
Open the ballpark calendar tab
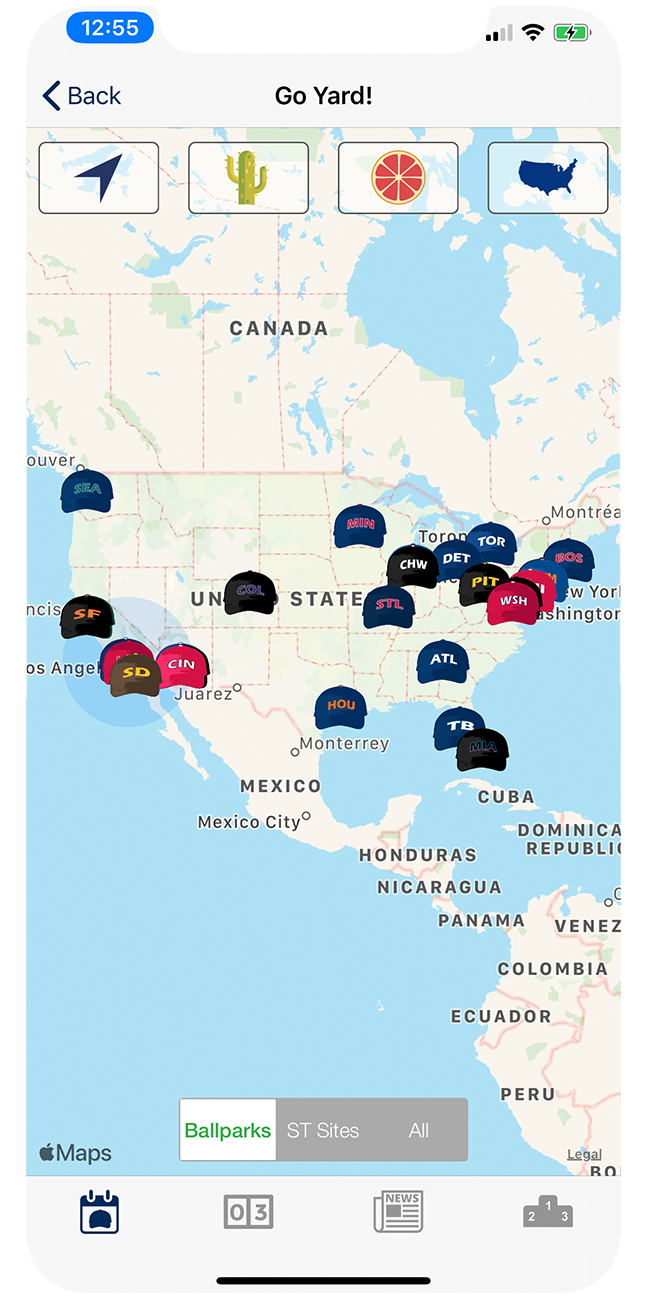point(100,1211)
